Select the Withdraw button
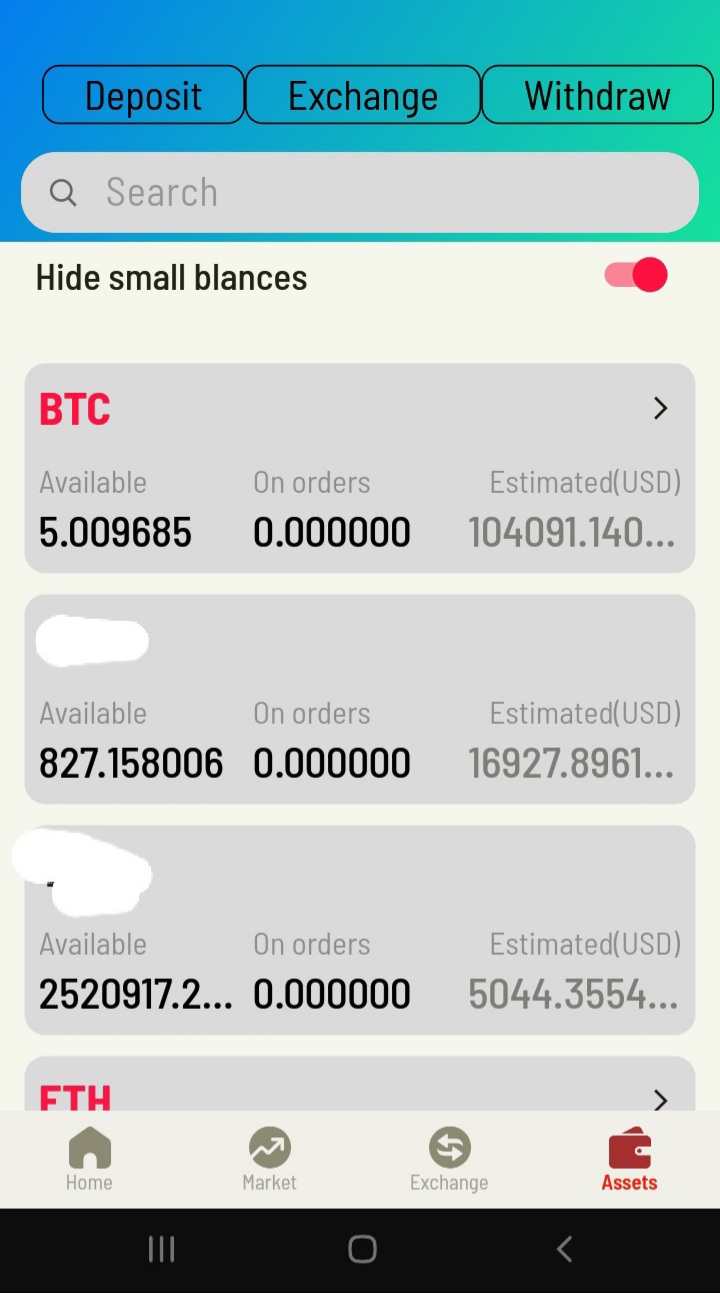This screenshot has width=720, height=1293. pos(597,95)
